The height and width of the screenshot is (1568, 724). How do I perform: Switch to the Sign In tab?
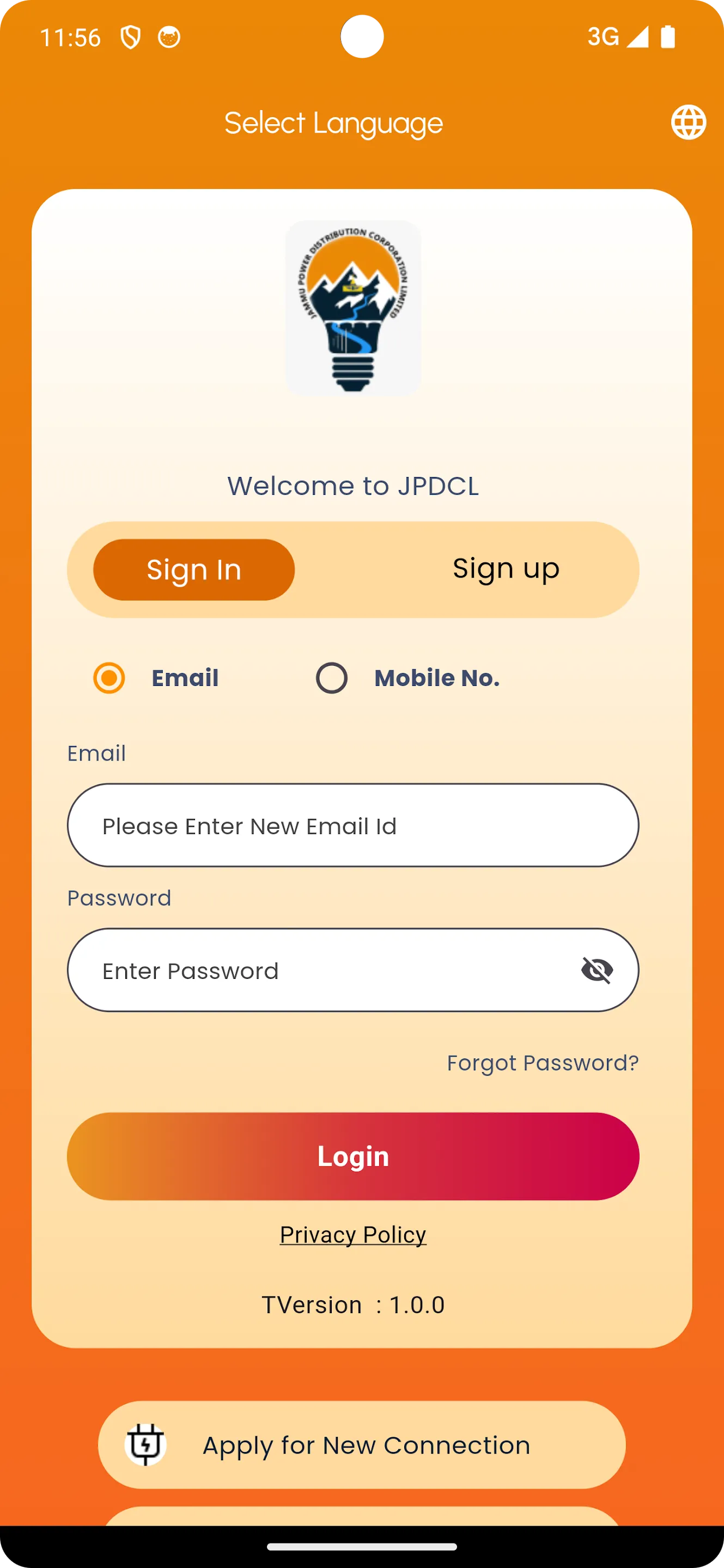click(x=193, y=568)
